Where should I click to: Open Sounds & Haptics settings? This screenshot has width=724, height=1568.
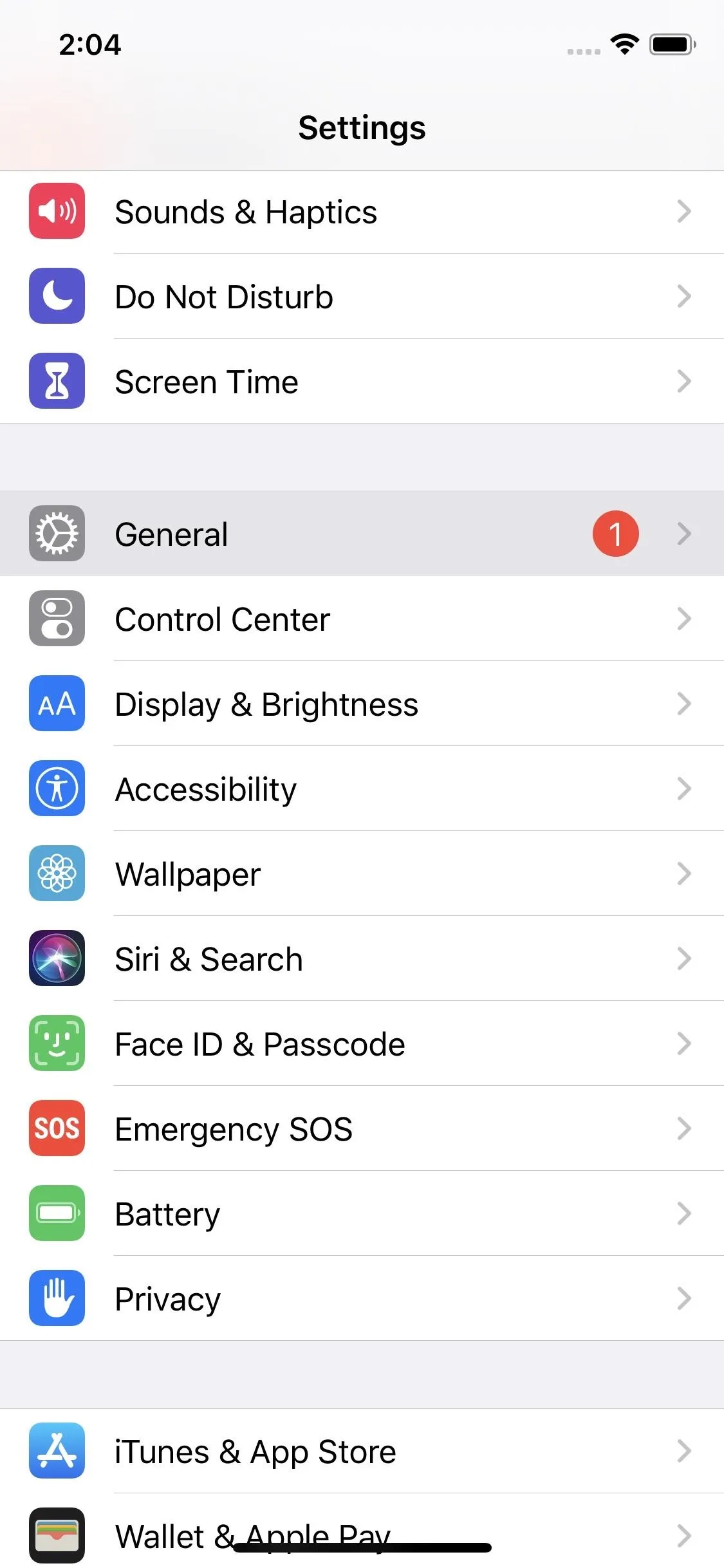click(362, 212)
